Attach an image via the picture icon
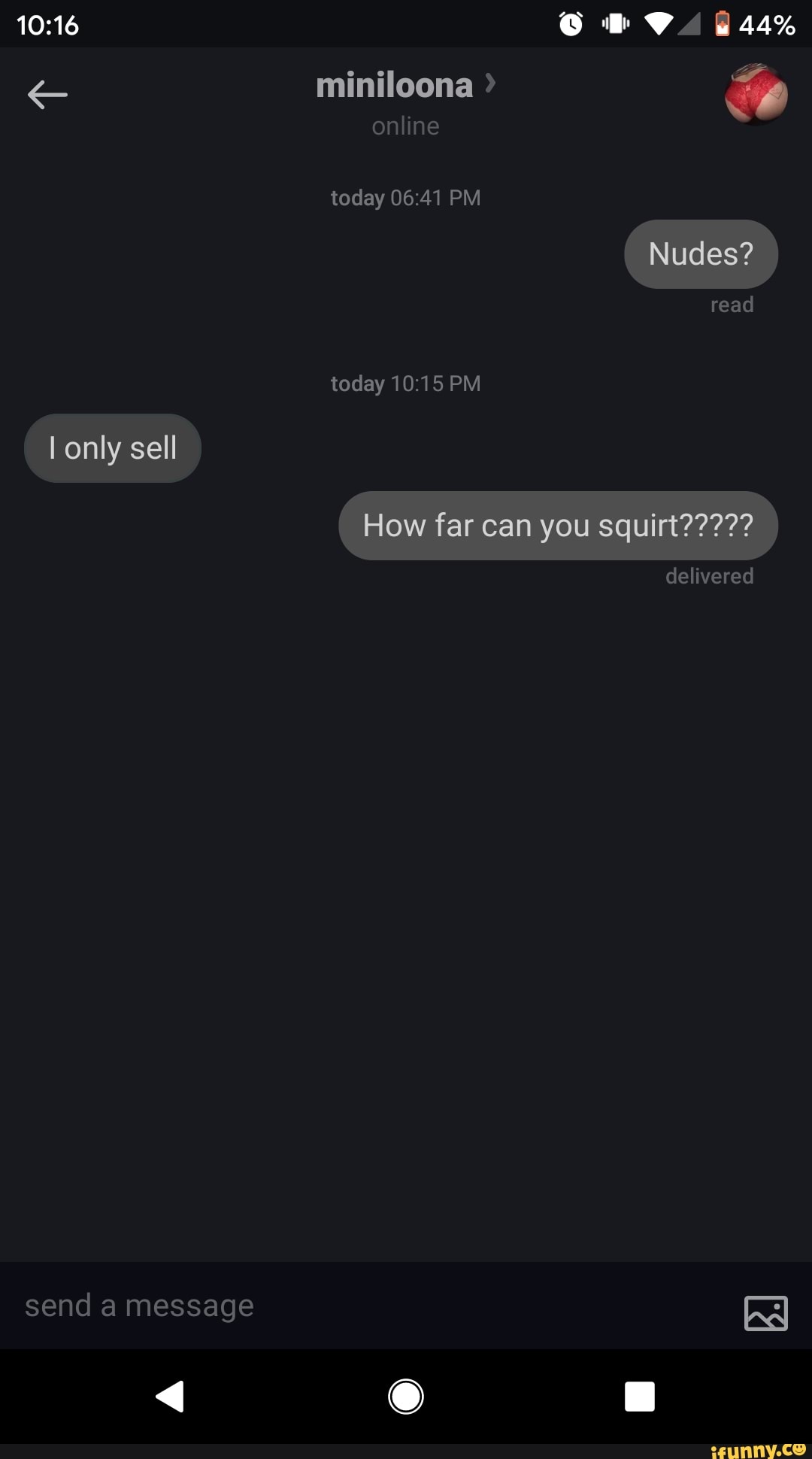The width and height of the screenshot is (812, 1459). [765, 1313]
